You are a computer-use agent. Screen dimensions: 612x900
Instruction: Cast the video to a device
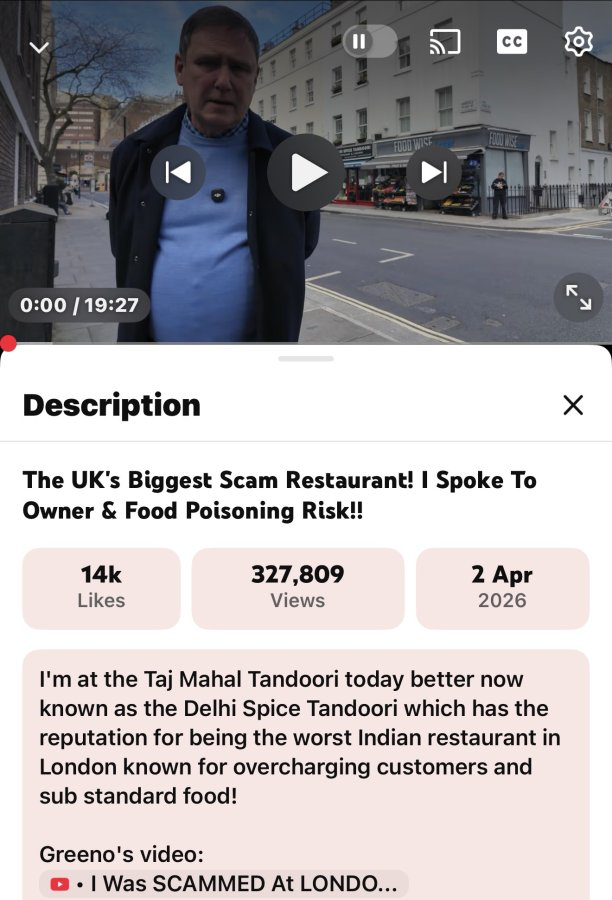coord(444,41)
